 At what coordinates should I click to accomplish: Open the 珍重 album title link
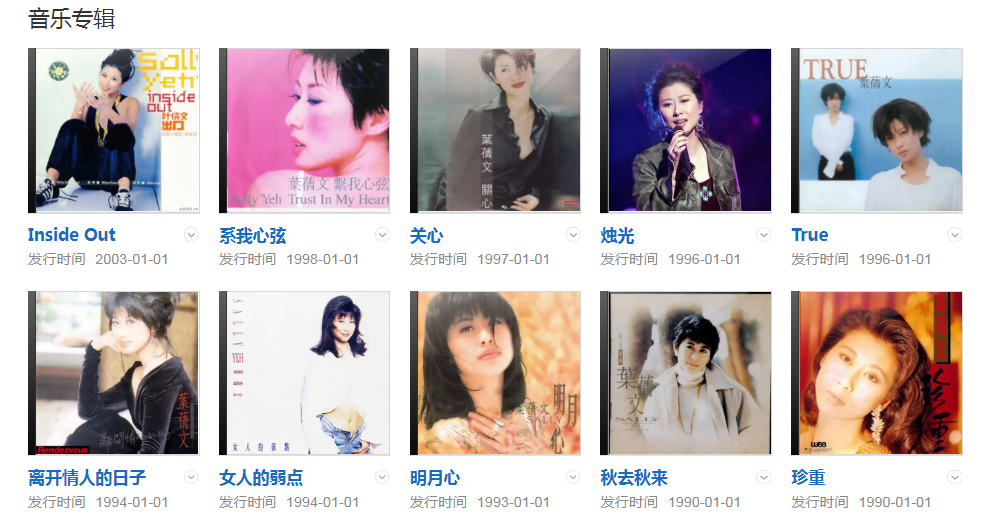click(808, 478)
